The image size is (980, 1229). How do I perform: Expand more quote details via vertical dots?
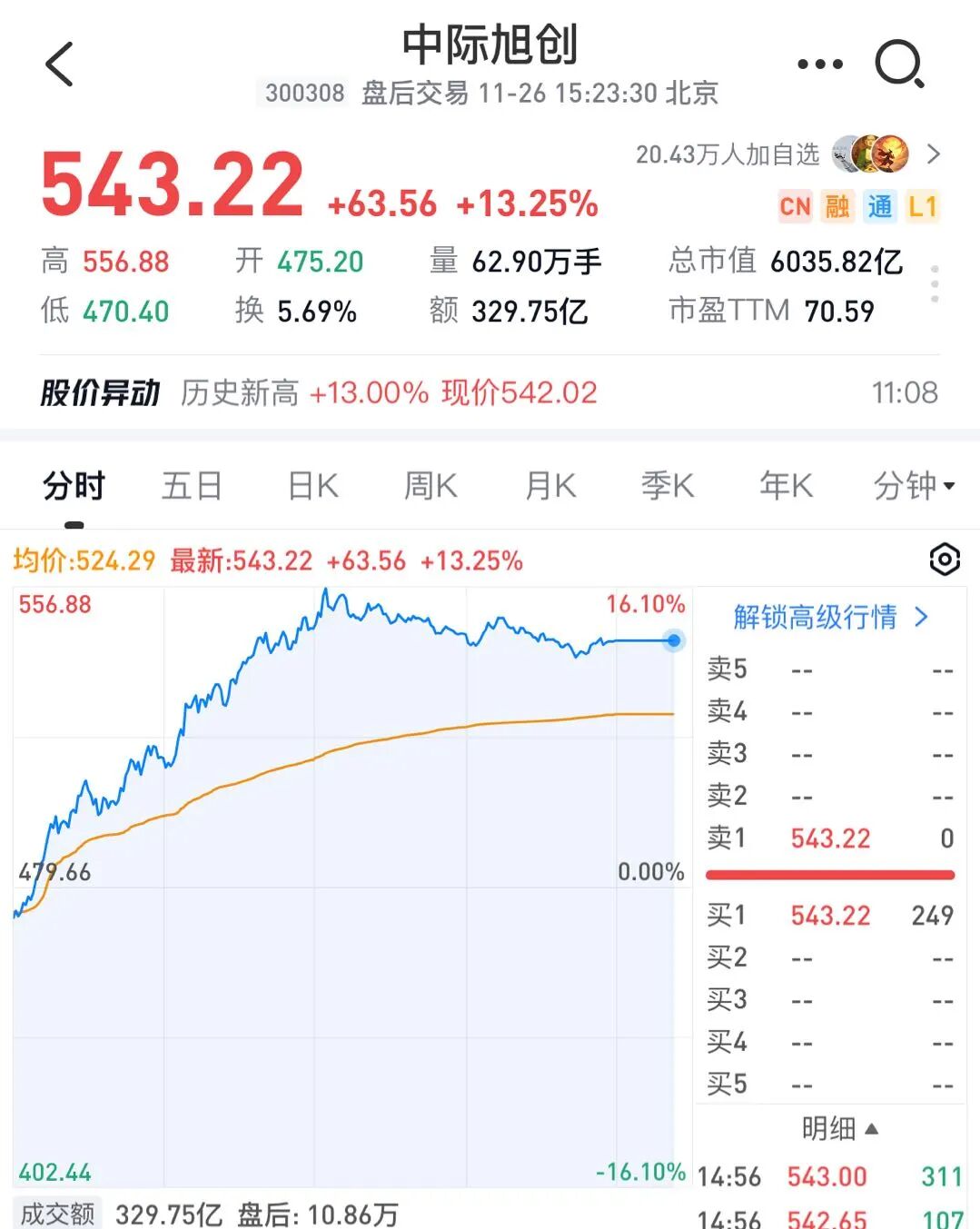coord(935,284)
